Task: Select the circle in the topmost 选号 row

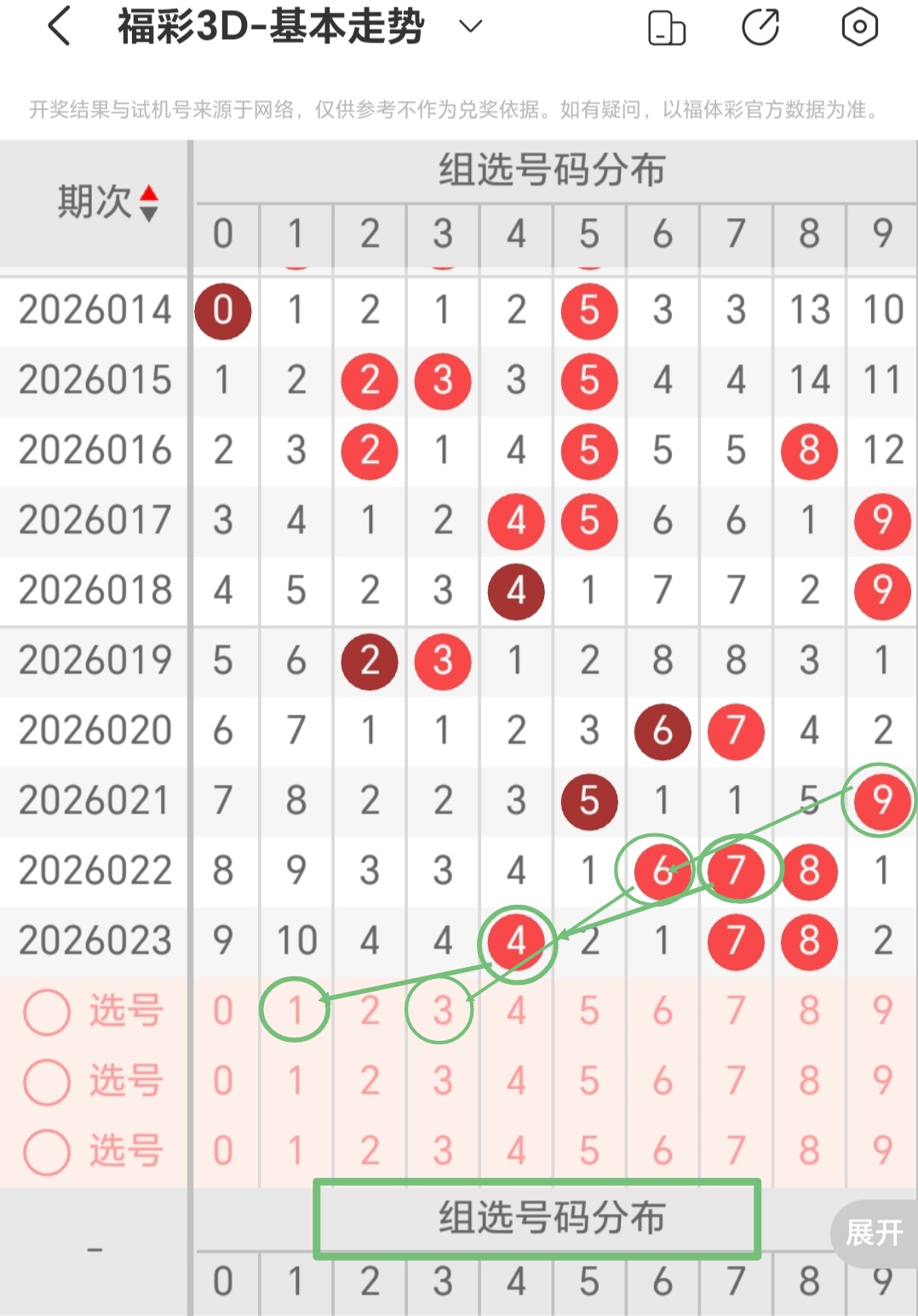Action: coord(47,1012)
